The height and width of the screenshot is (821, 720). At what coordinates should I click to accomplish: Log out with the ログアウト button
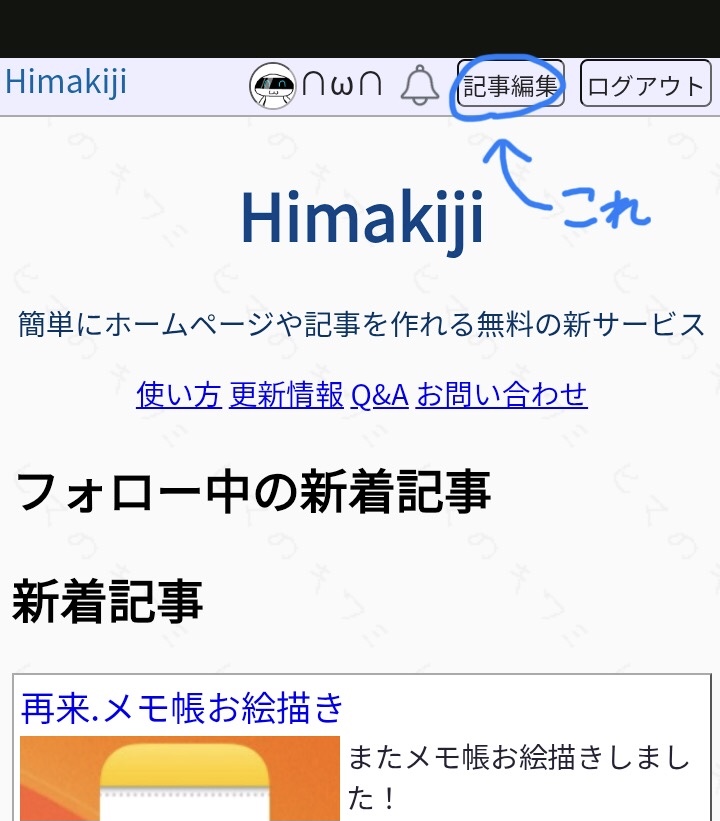click(646, 86)
